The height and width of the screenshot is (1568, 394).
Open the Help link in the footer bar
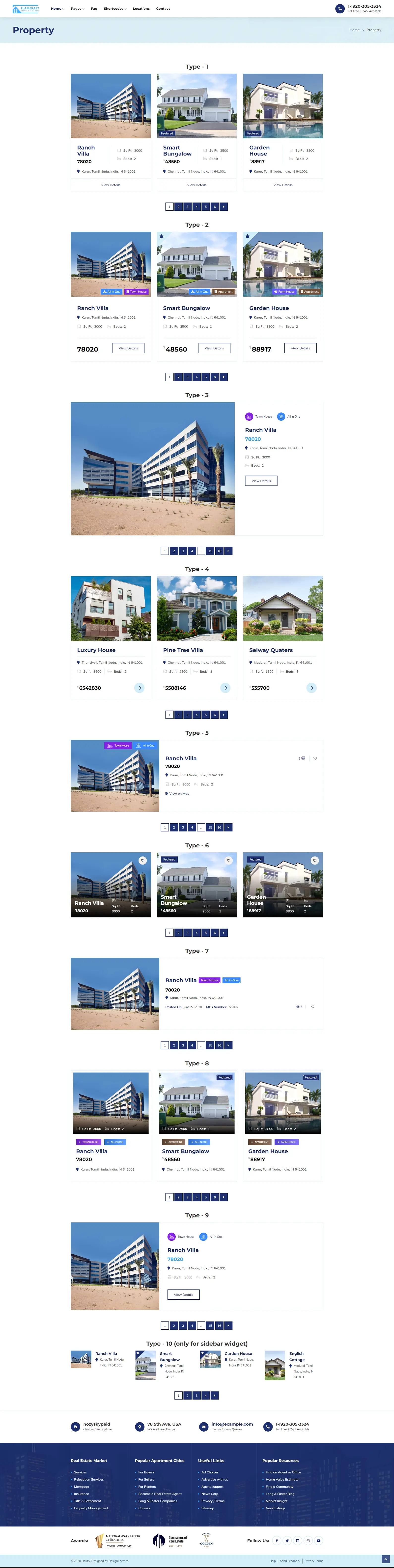(x=273, y=1561)
